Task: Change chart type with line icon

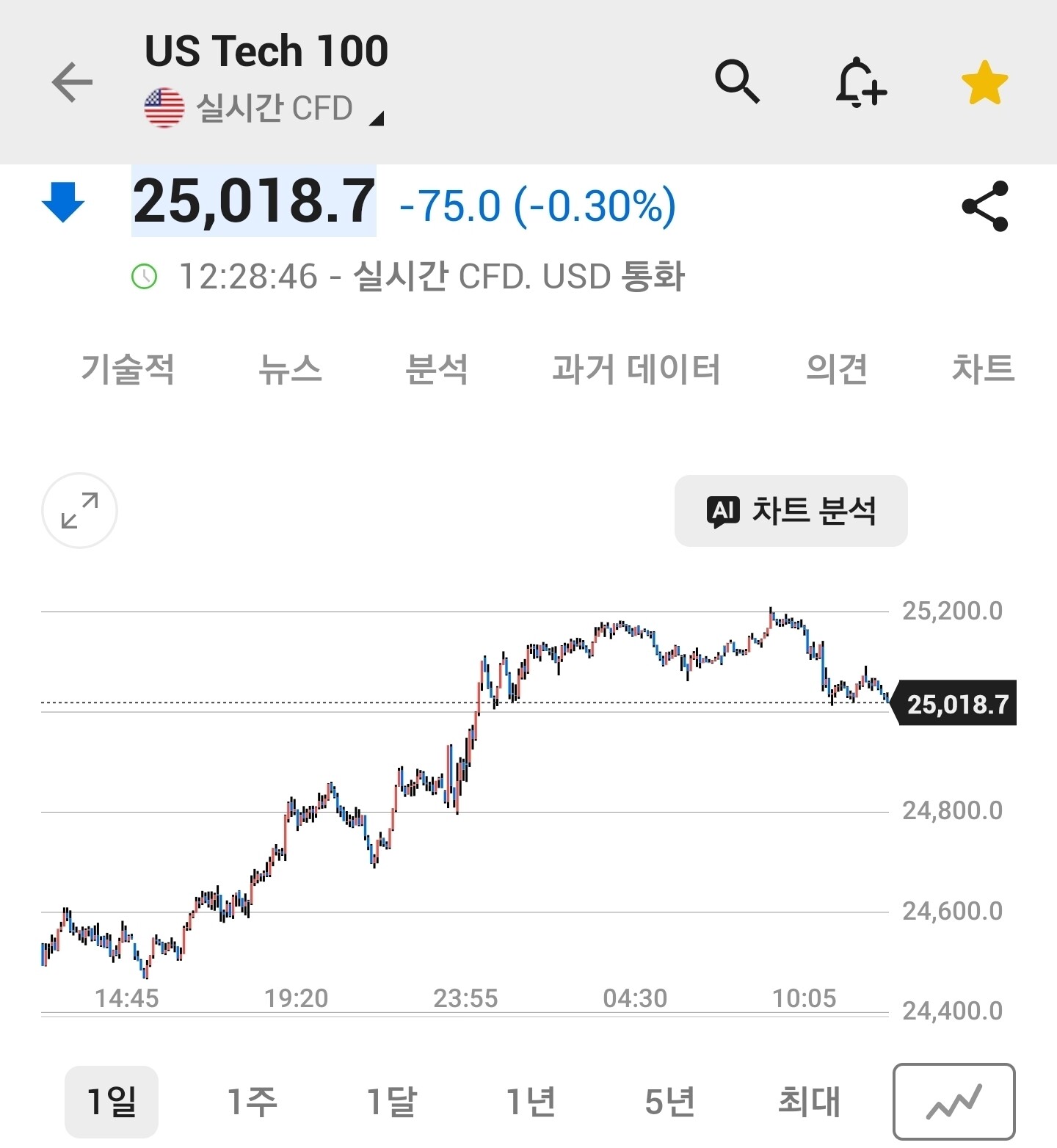Action: tap(954, 1102)
